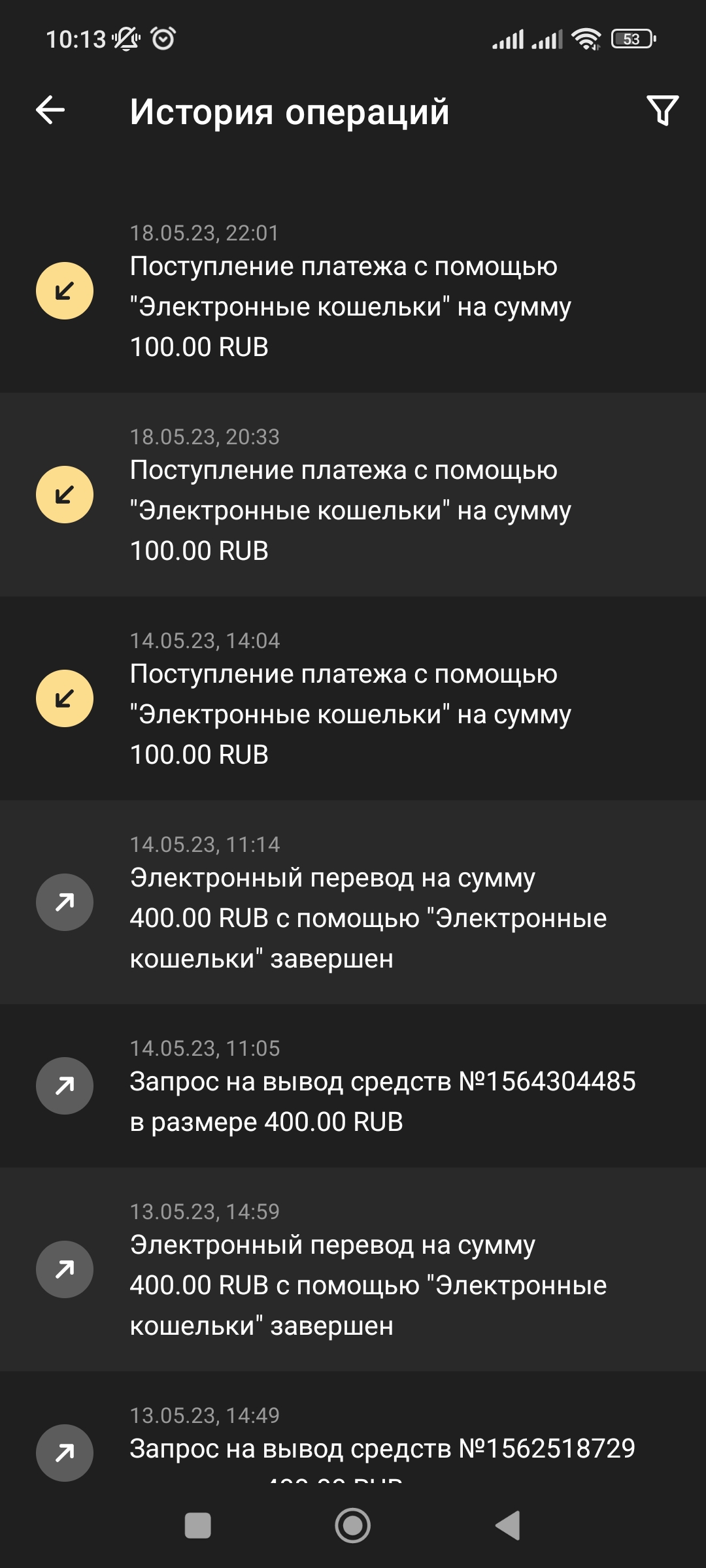Go back using the top arrow
Image resolution: width=706 pixels, height=1568 pixels.
click(50, 110)
